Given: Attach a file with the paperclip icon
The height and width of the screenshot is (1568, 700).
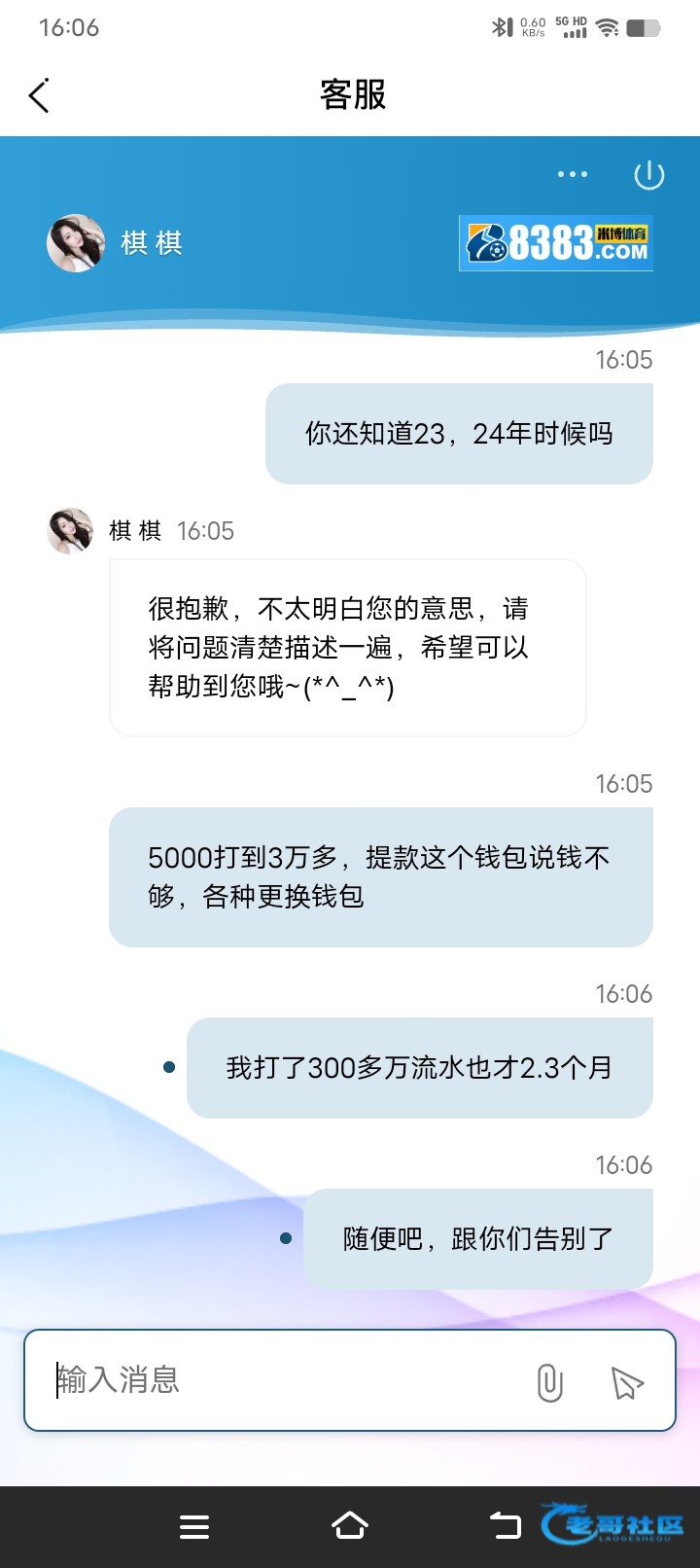Looking at the screenshot, I should pos(549,1381).
